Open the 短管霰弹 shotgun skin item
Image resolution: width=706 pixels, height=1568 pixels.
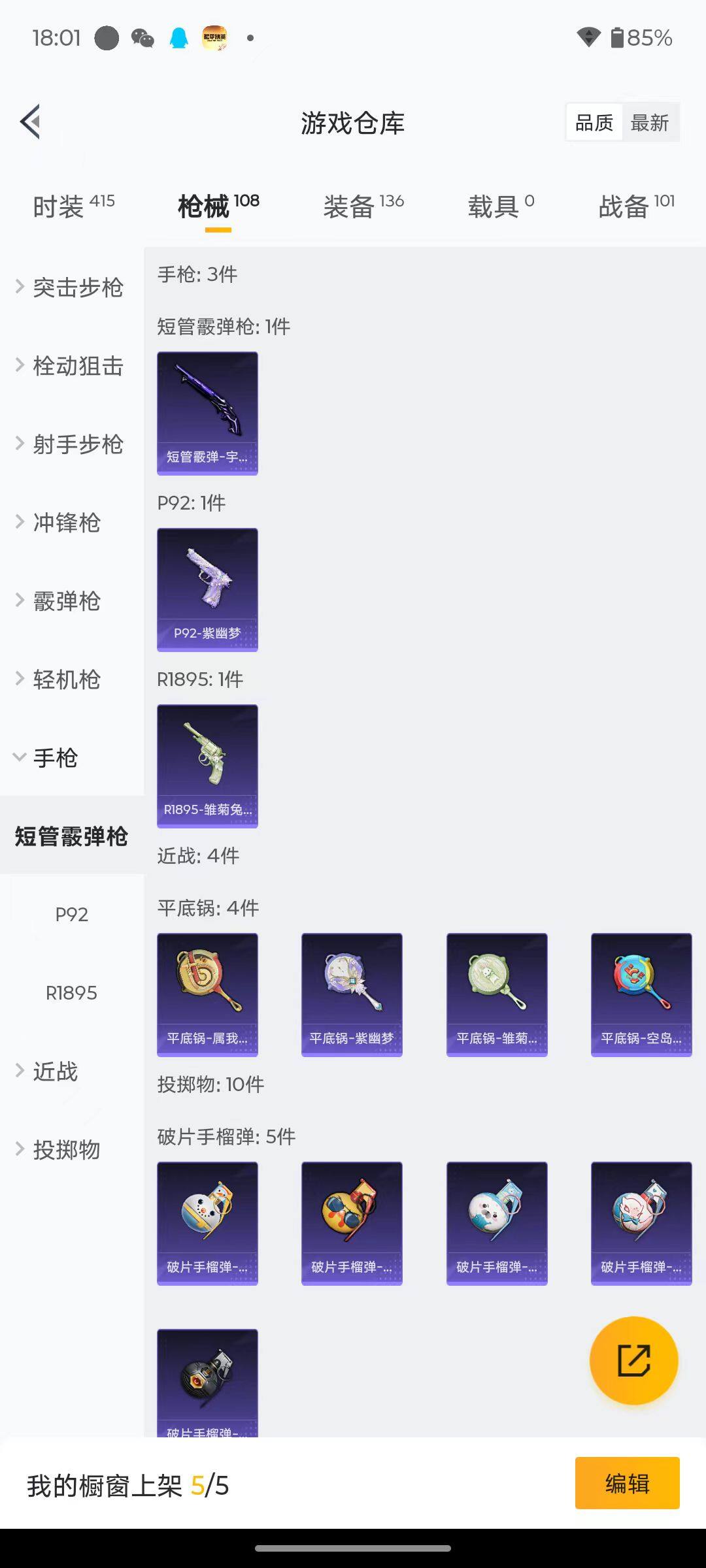click(207, 413)
